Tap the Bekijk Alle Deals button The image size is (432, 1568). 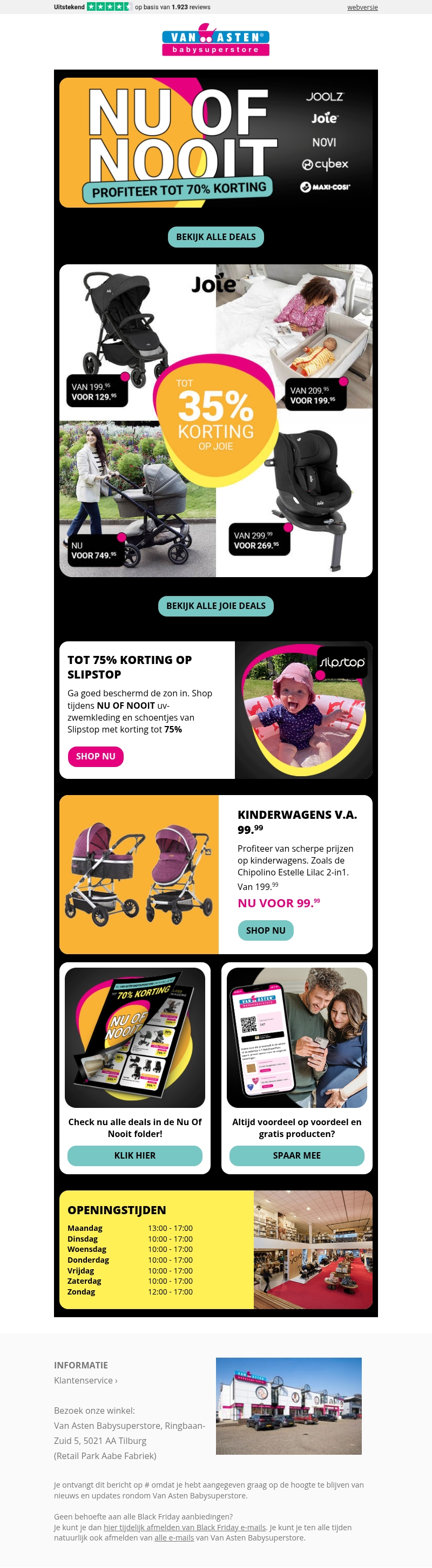215,237
